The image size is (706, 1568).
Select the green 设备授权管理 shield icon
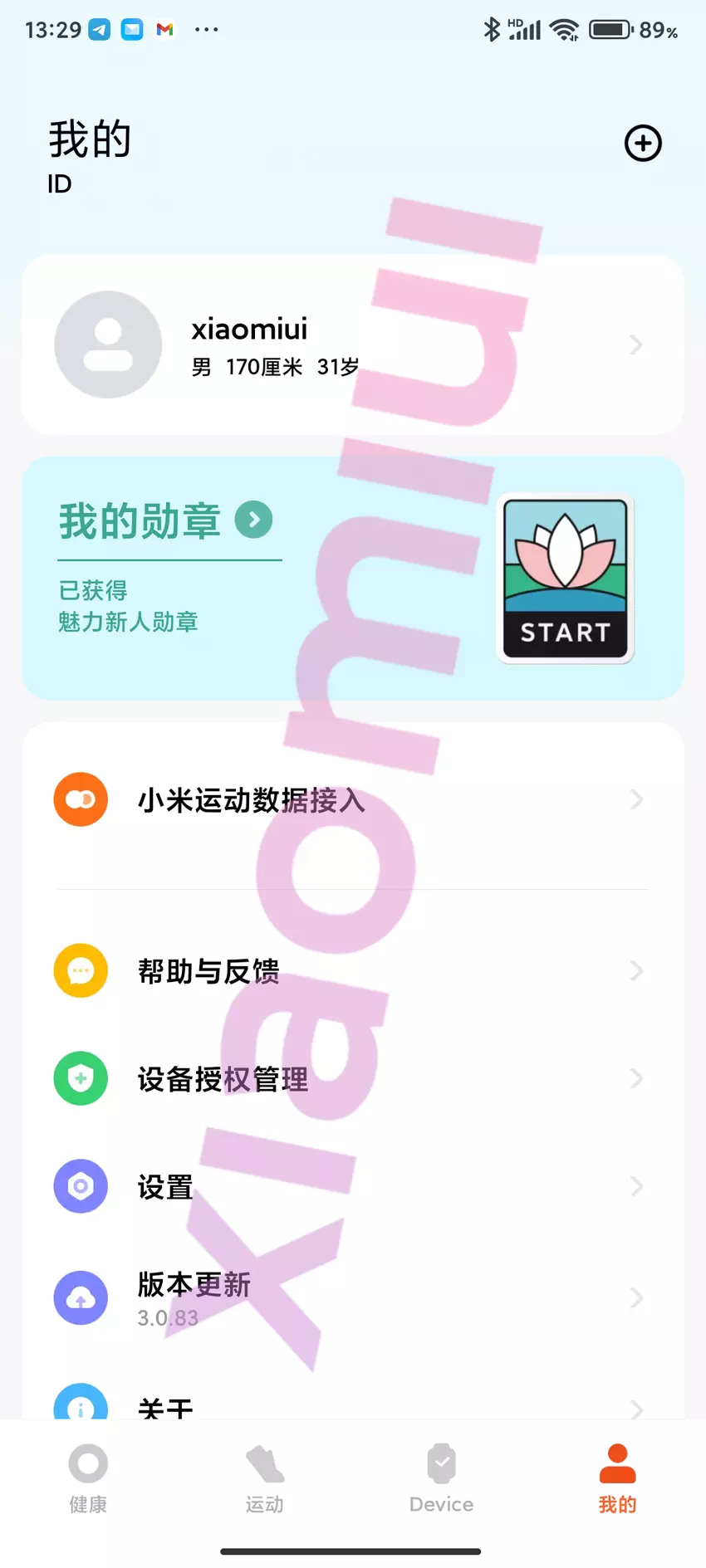[80, 1078]
